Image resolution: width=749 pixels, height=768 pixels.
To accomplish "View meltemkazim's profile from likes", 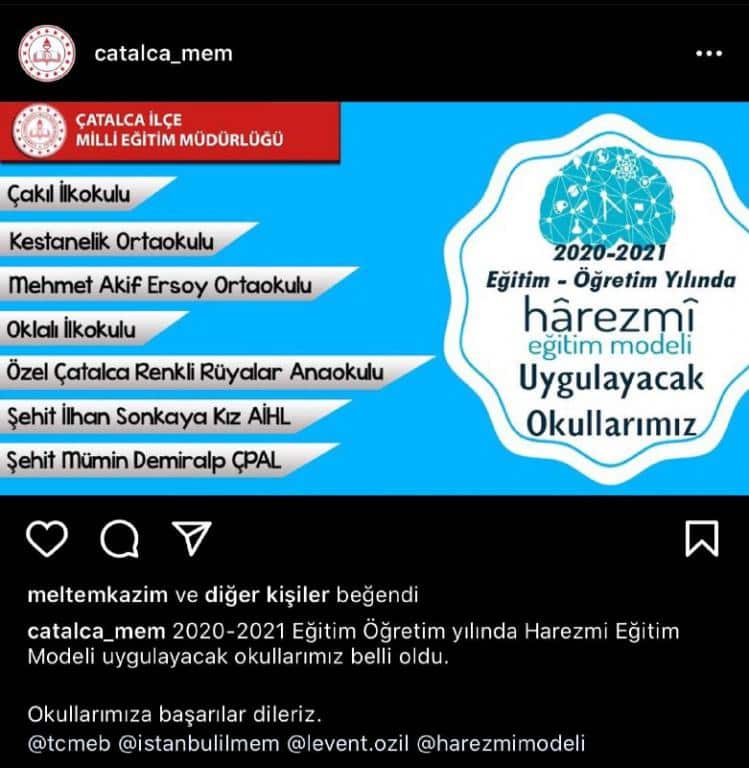I will [97, 595].
